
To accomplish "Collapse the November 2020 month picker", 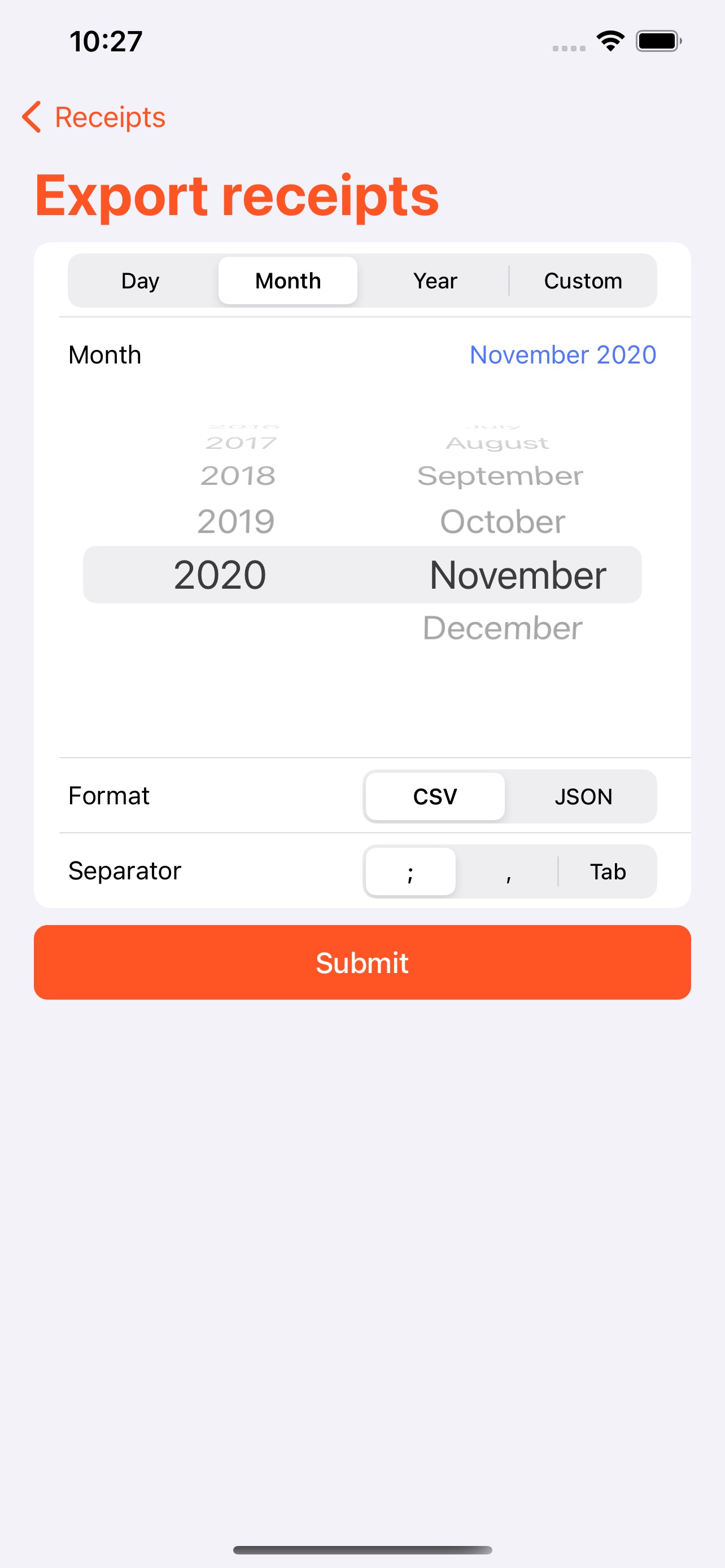I will [x=563, y=355].
